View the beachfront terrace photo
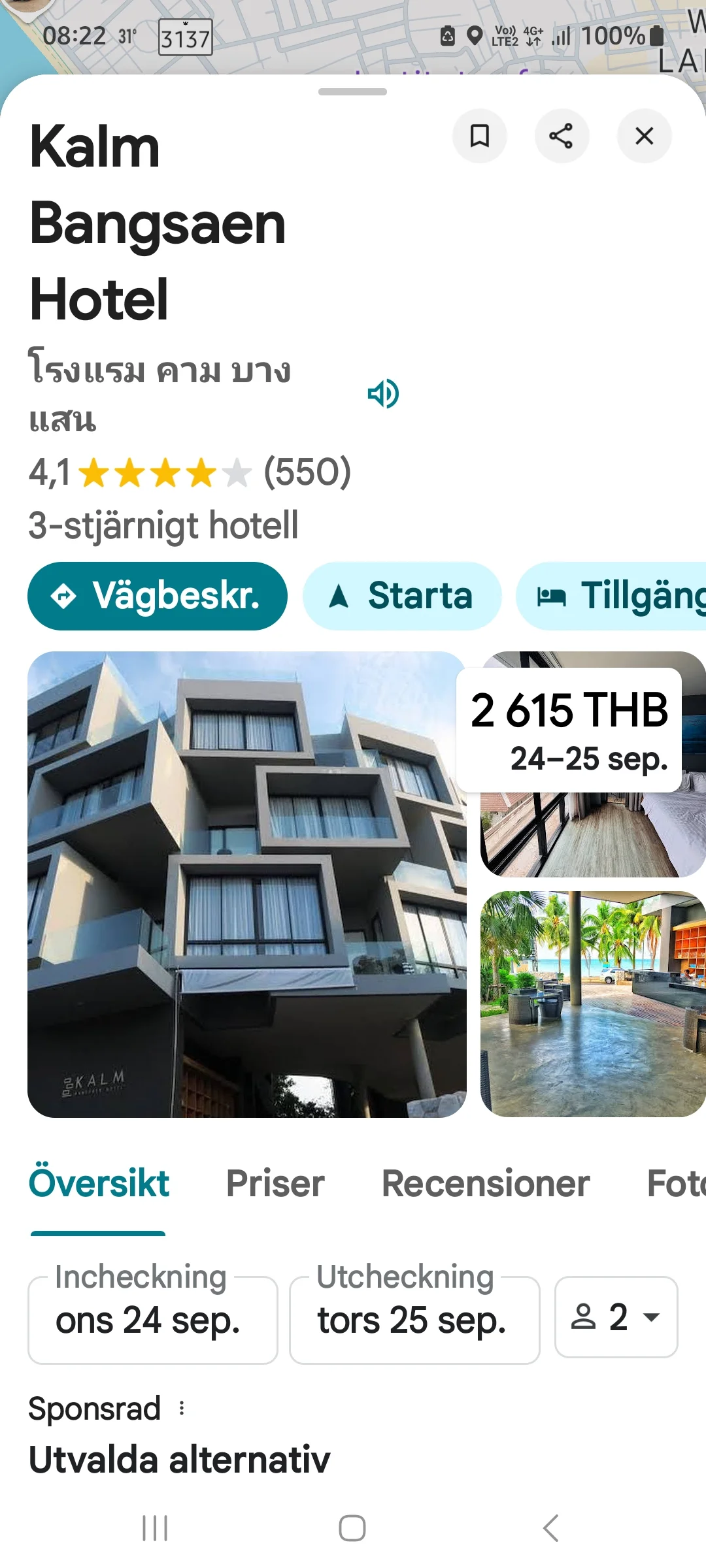 [x=592, y=1004]
